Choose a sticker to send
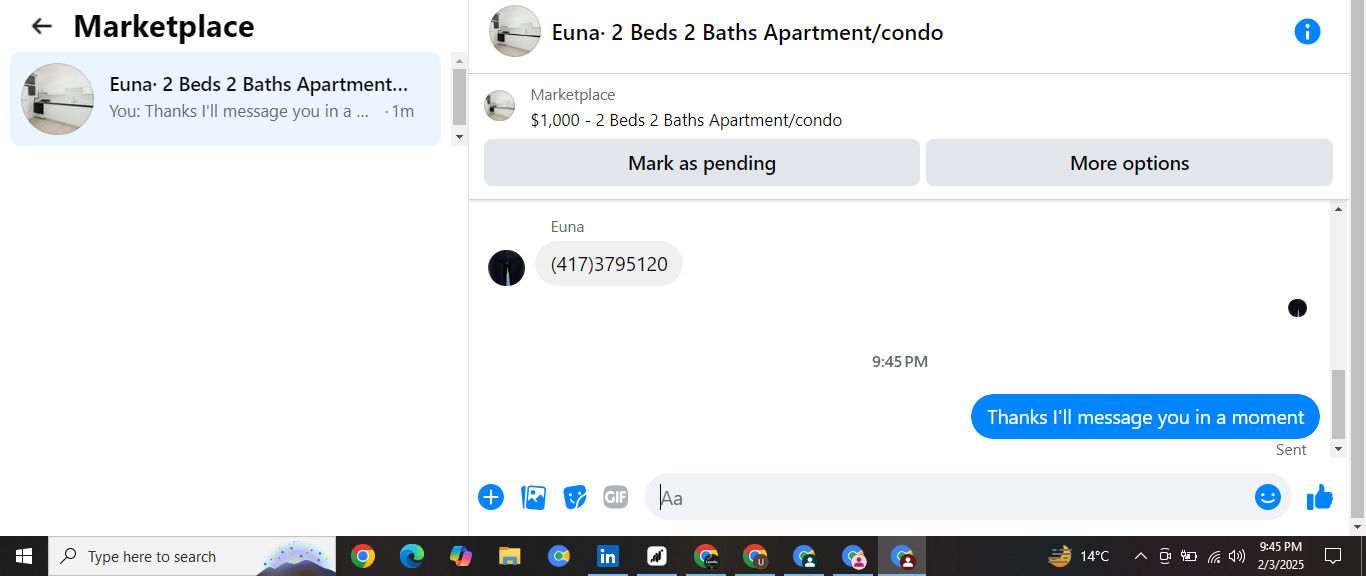This screenshot has width=1366, height=576. point(575,497)
